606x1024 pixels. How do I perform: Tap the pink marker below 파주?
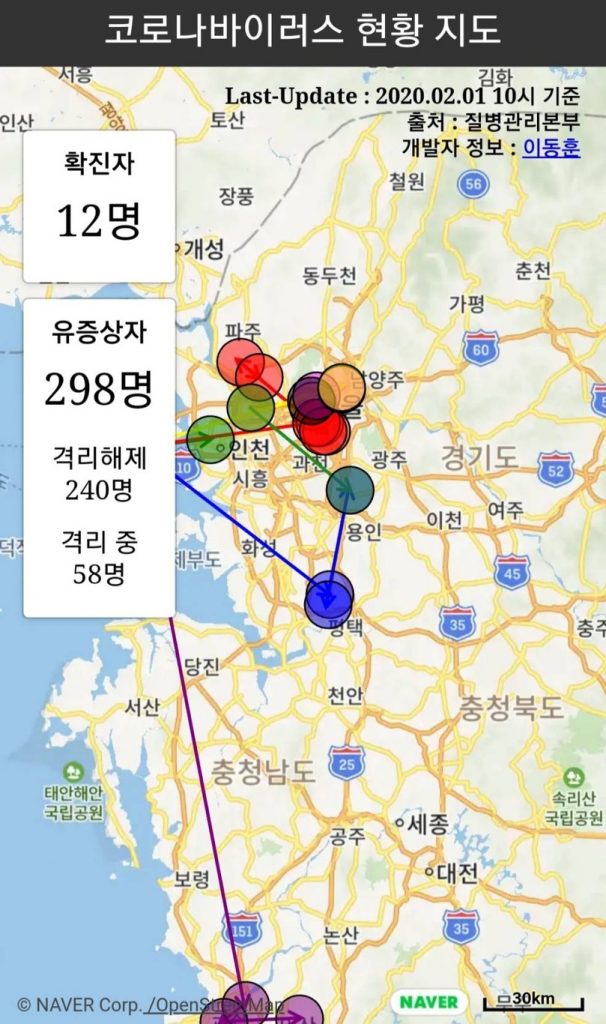(240, 362)
